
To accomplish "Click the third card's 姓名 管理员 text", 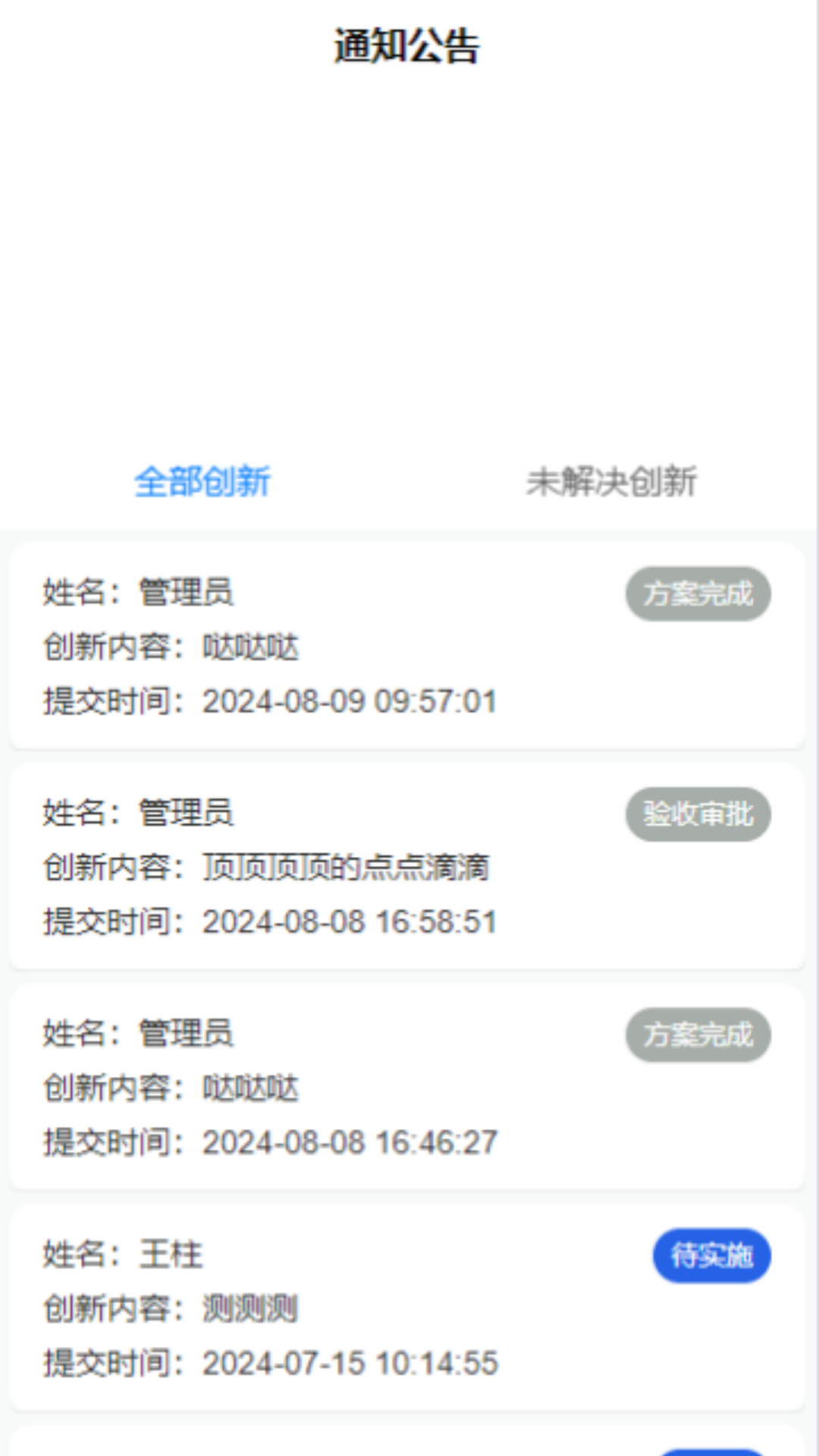I will [x=138, y=1034].
